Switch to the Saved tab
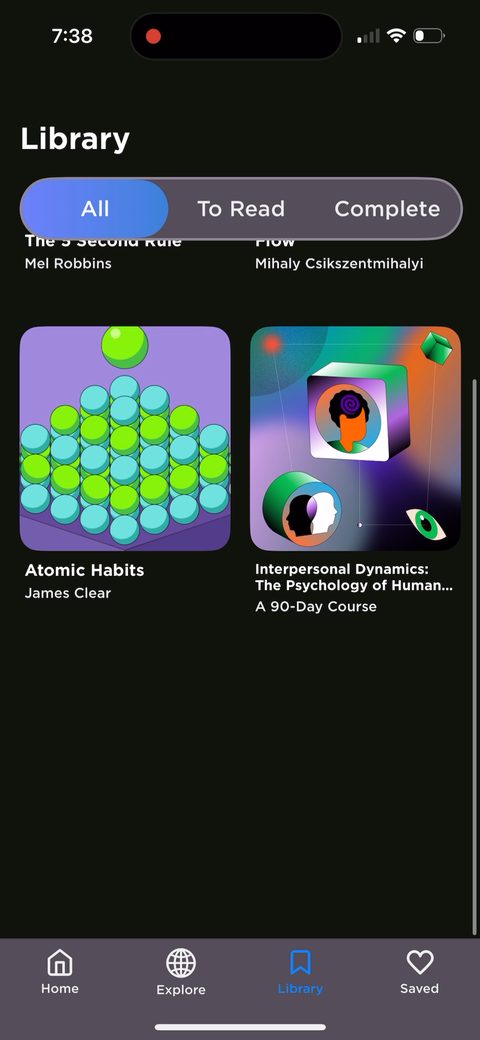 tap(420, 972)
